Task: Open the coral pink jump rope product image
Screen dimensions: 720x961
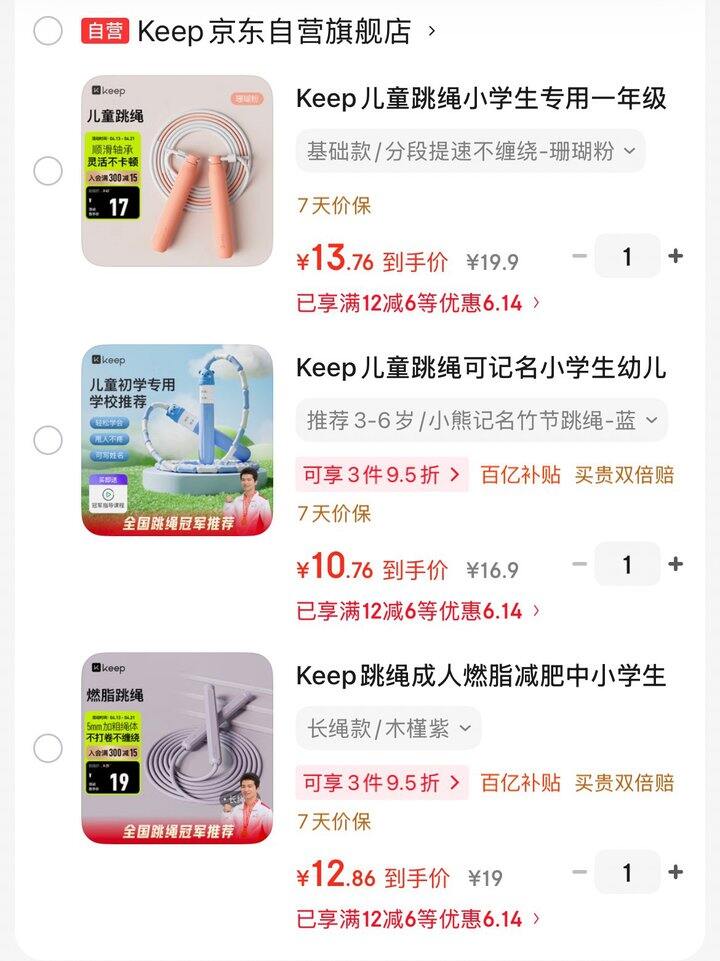Action: coord(177,171)
